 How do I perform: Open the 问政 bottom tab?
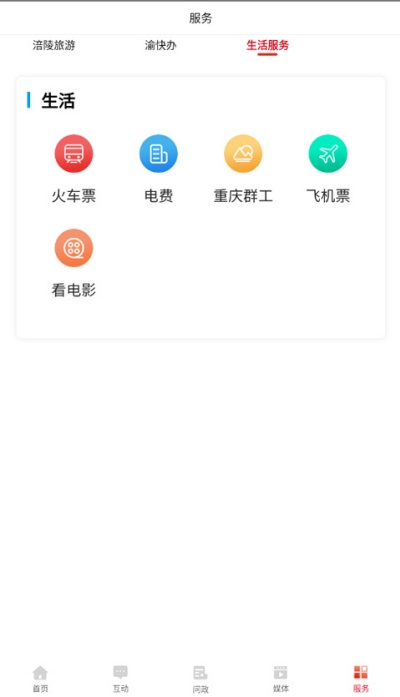tap(200, 679)
